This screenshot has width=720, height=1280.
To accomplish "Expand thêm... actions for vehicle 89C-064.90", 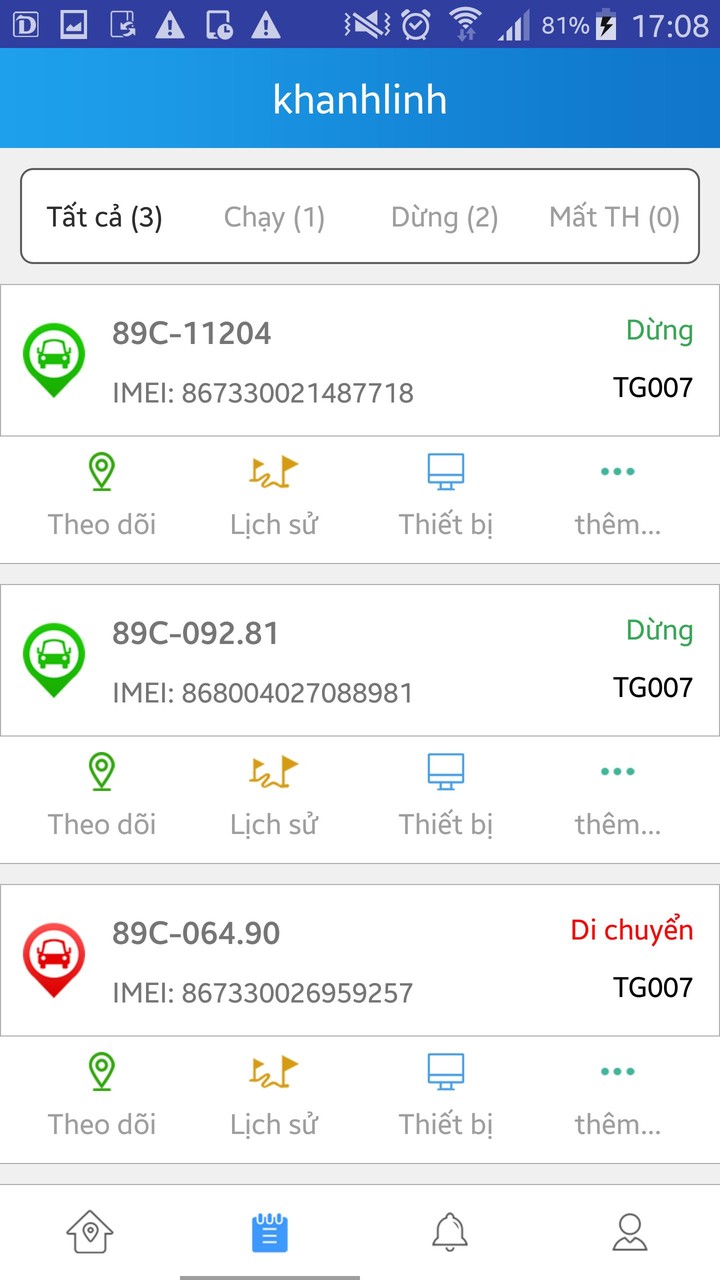I will coord(617,1090).
